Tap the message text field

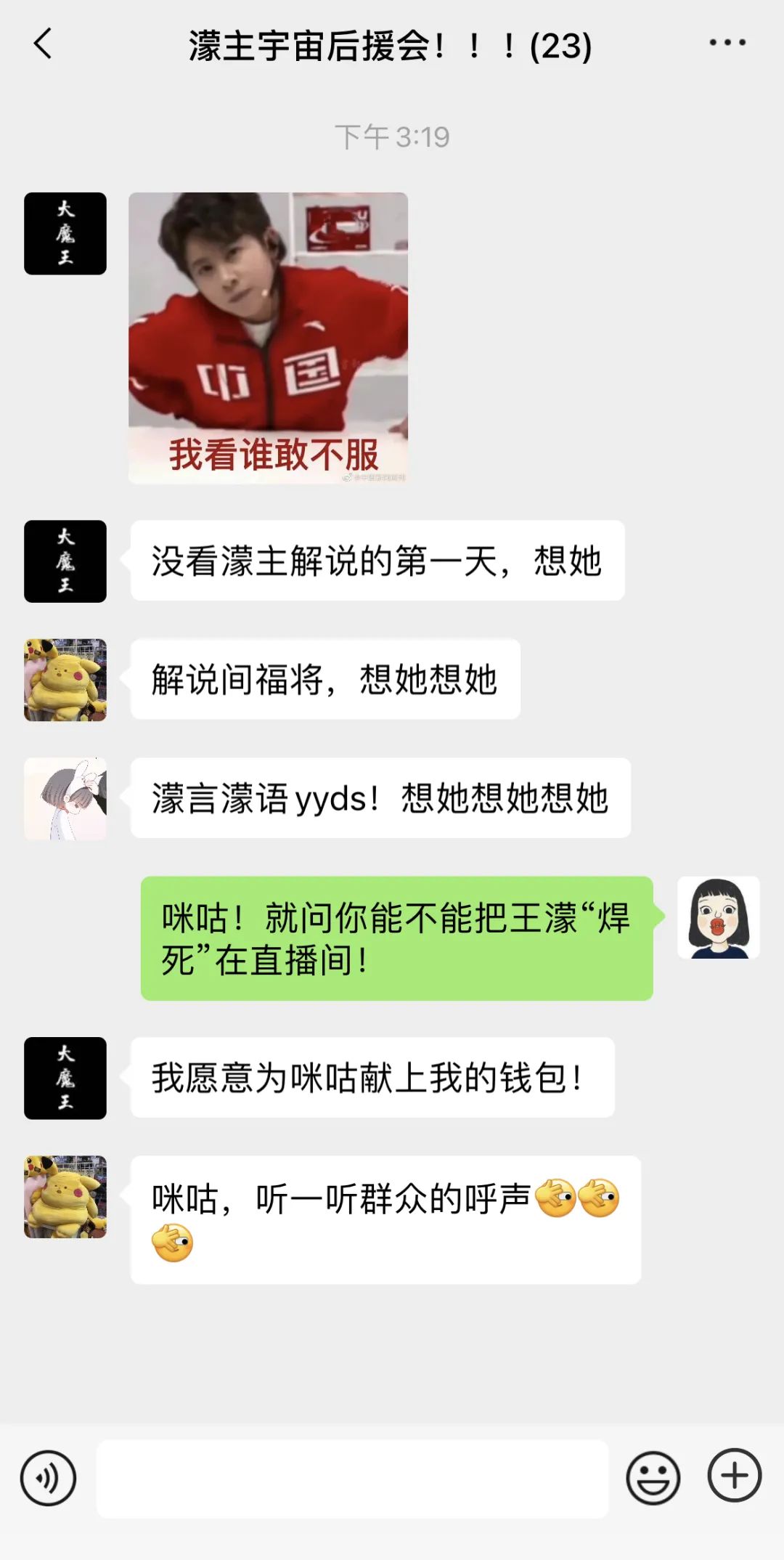352,1479
